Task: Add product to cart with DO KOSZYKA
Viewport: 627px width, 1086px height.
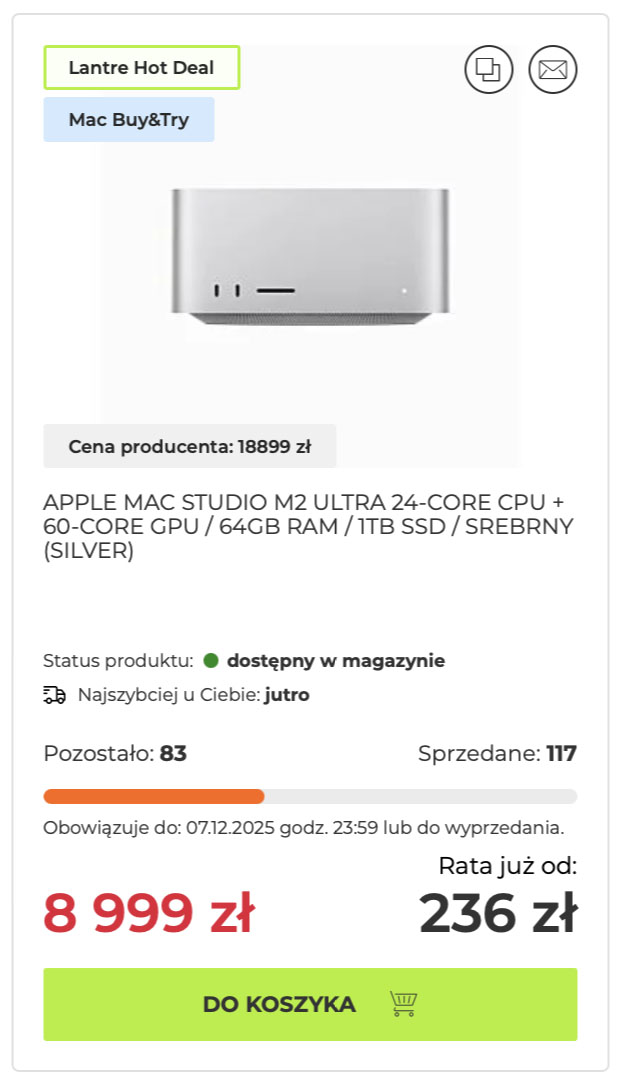Action: pos(310,1004)
